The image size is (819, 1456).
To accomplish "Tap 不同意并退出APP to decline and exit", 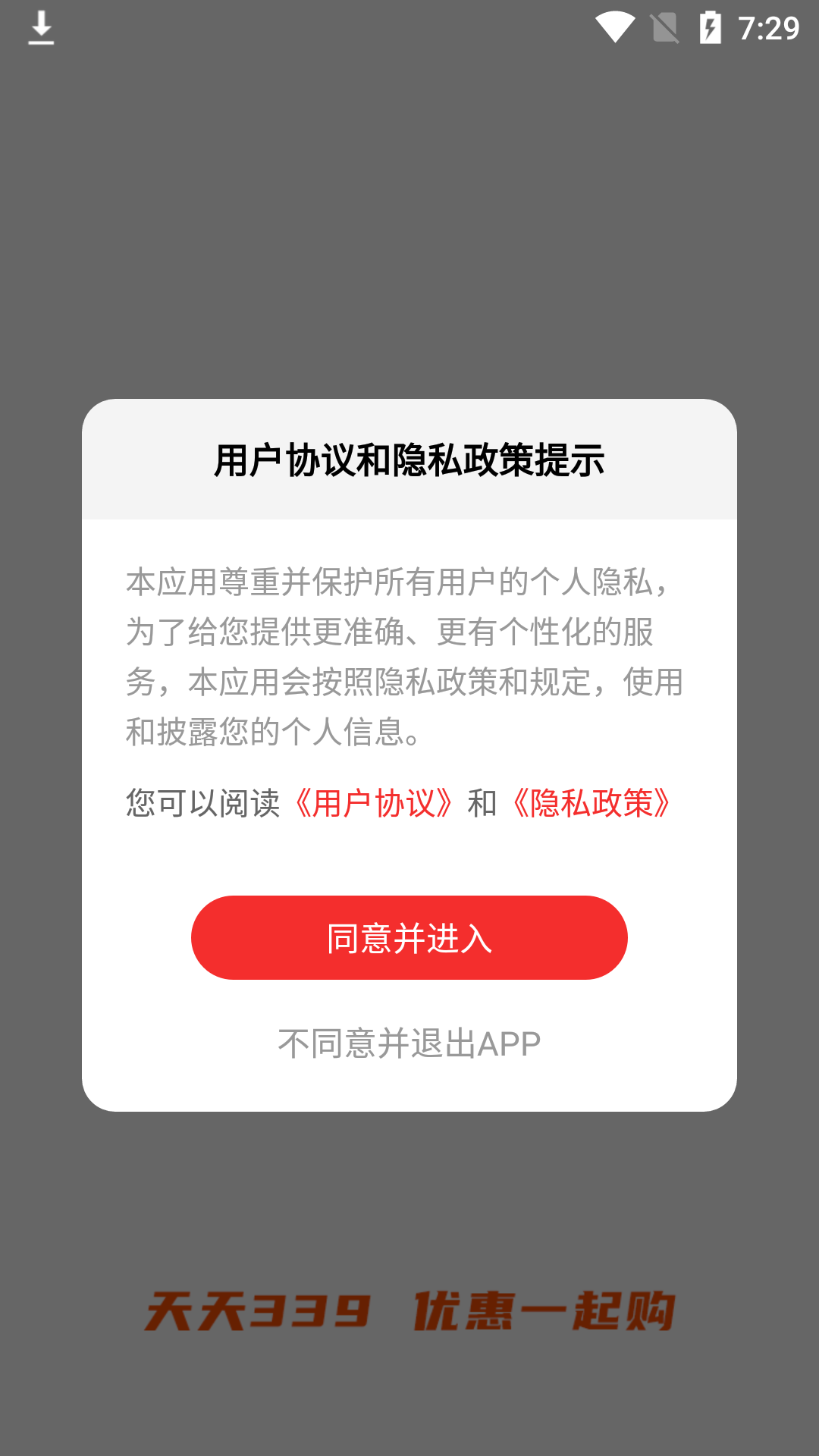I will (x=409, y=1043).
